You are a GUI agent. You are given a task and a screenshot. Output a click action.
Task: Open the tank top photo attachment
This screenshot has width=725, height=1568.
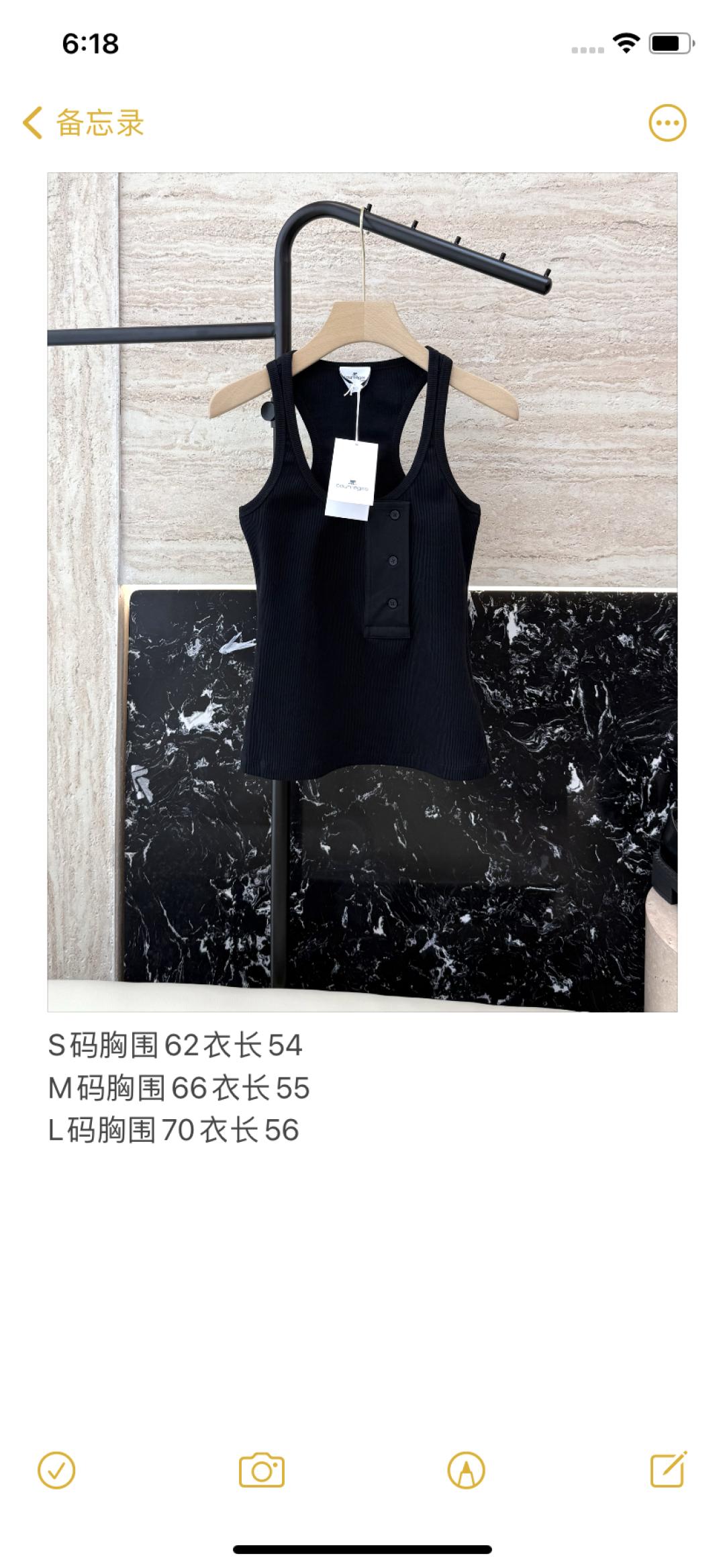[x=362, y=592]
